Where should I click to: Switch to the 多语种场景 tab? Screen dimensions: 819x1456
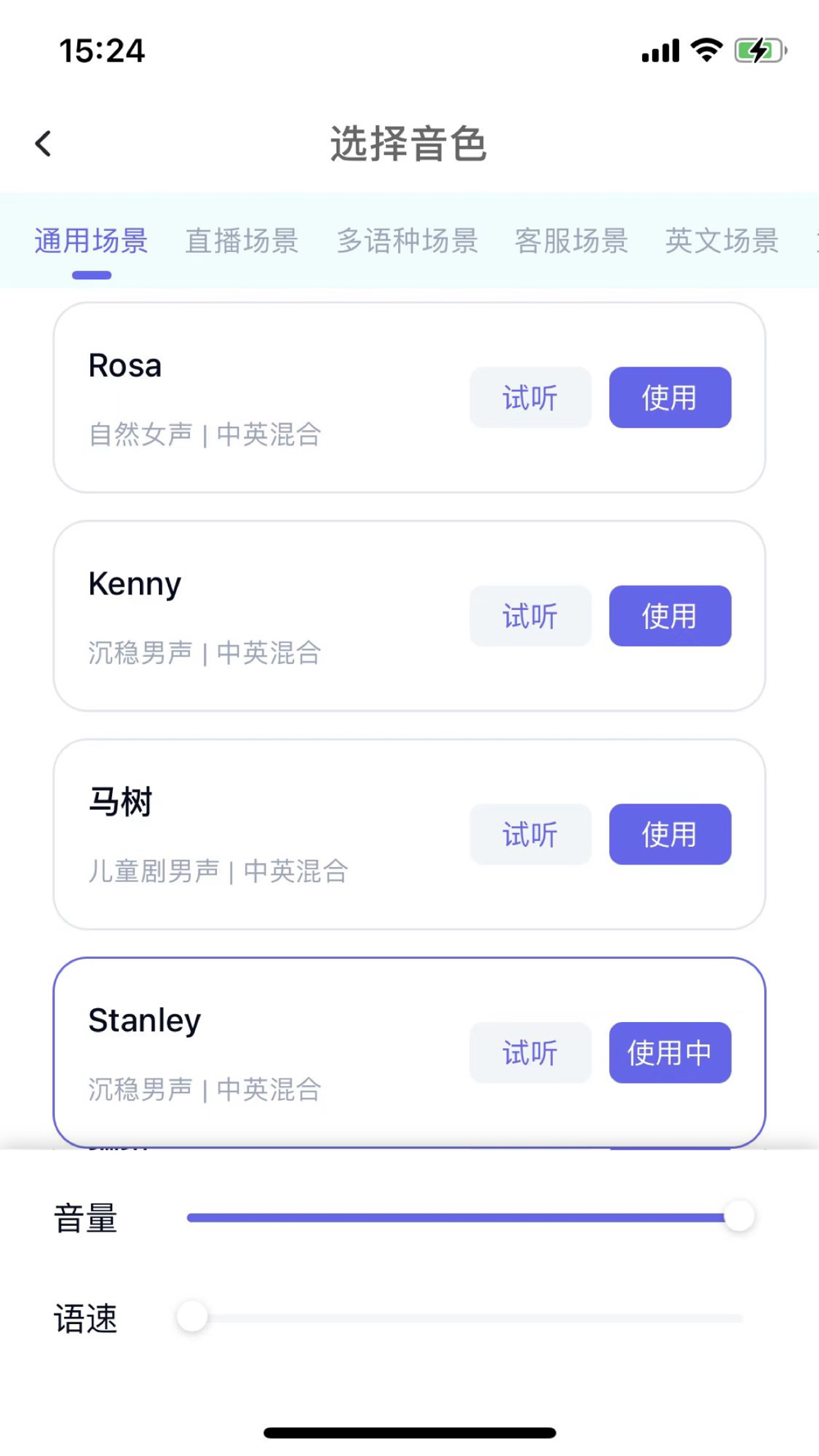tap(407, 241)
